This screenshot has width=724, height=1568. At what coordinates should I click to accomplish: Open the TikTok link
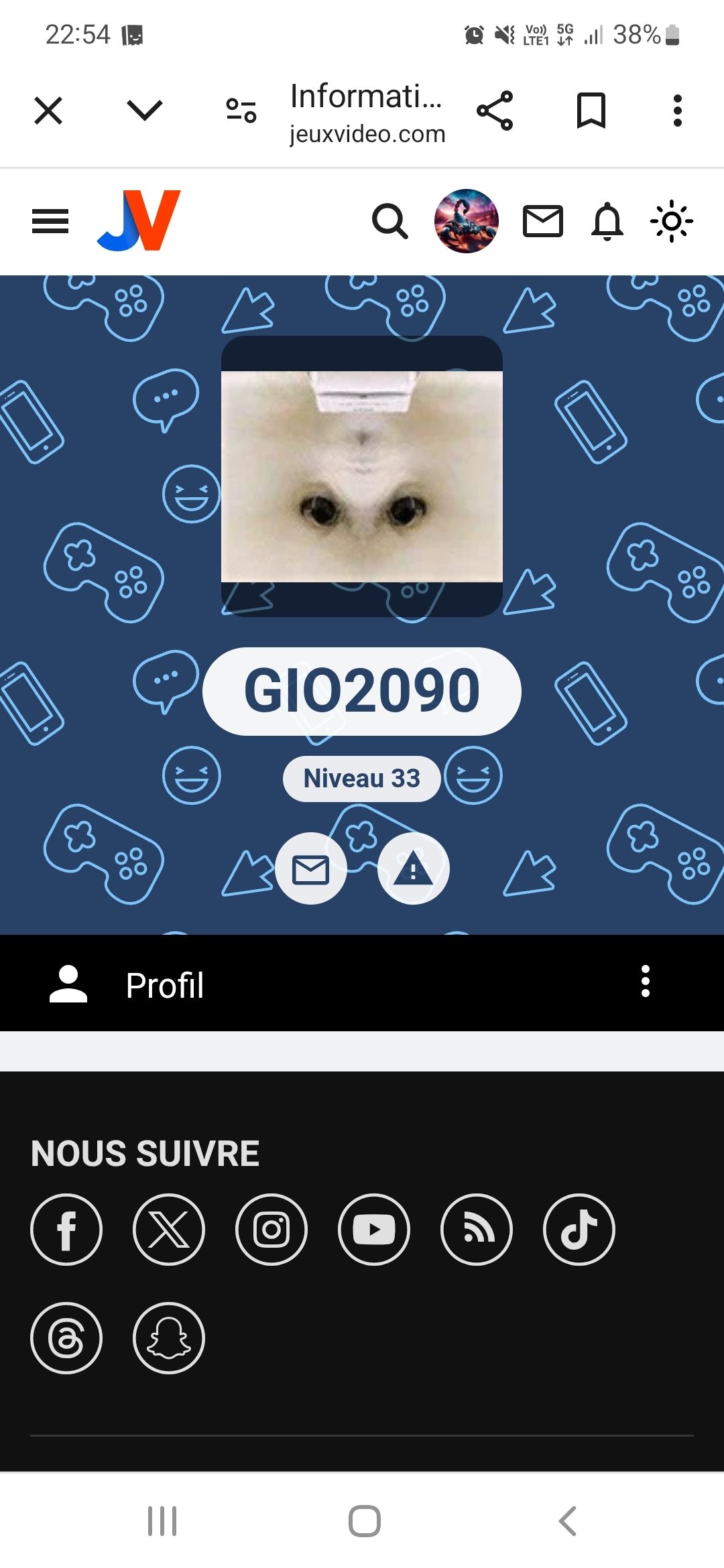579,1230
